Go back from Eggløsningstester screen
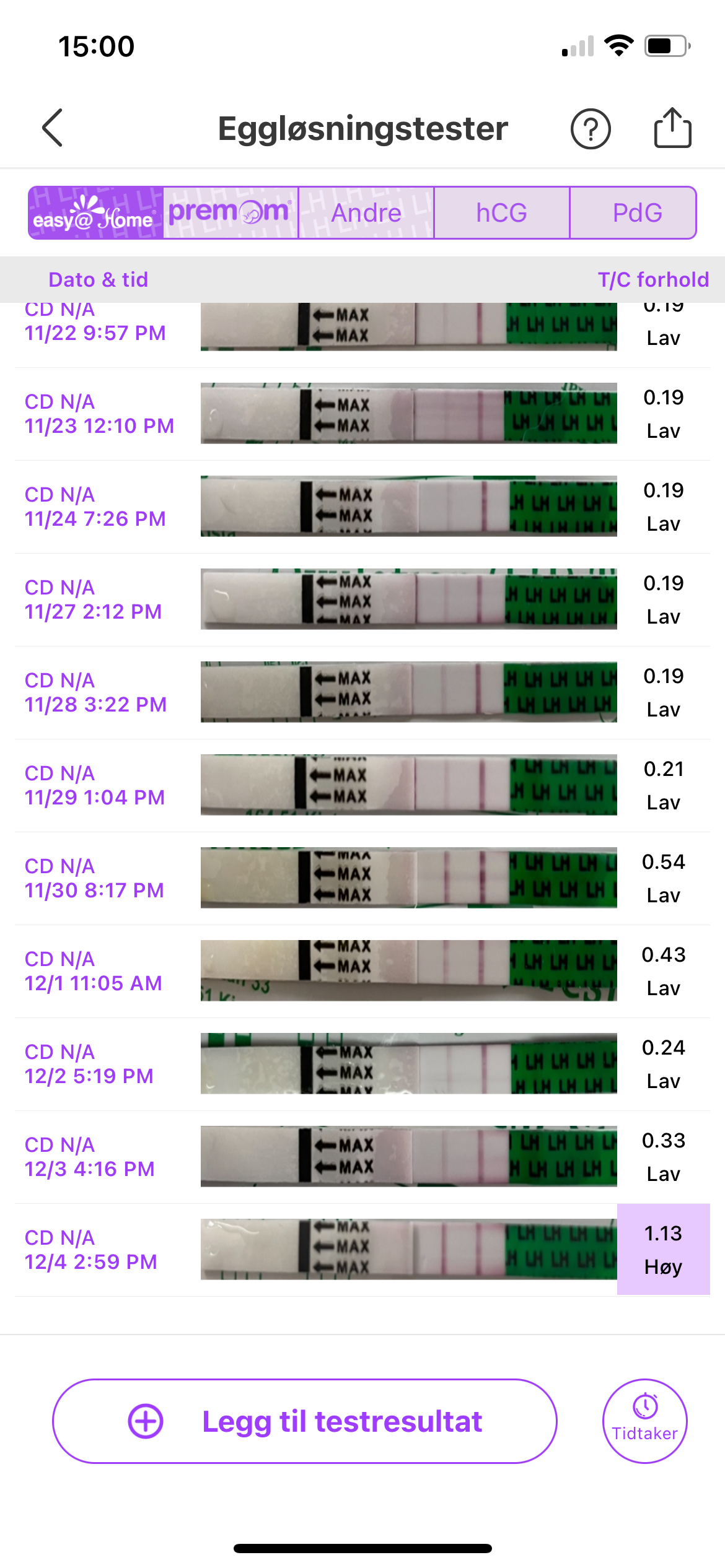The width and height of the screenshot is (725, 1568). 53,128
